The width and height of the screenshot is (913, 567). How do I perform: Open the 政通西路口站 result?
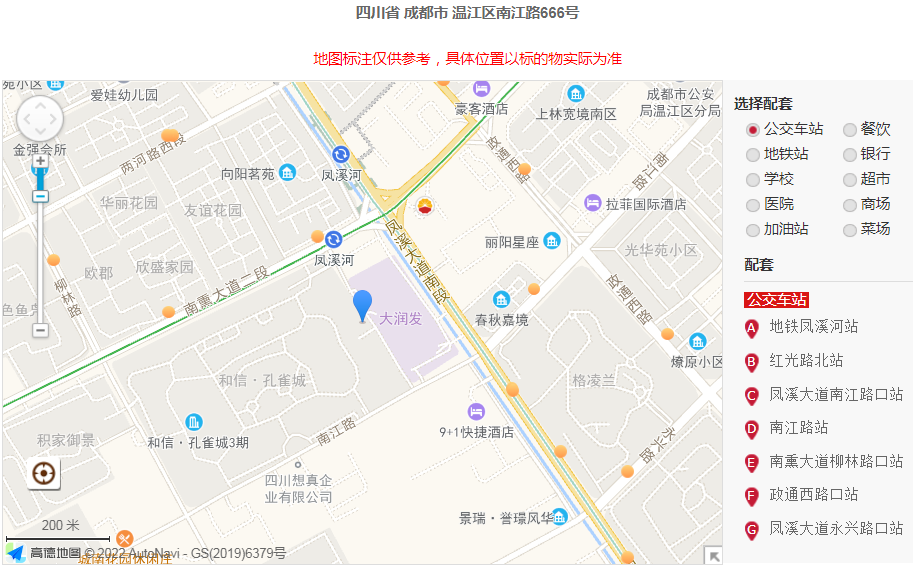click(x=813, y=495)
